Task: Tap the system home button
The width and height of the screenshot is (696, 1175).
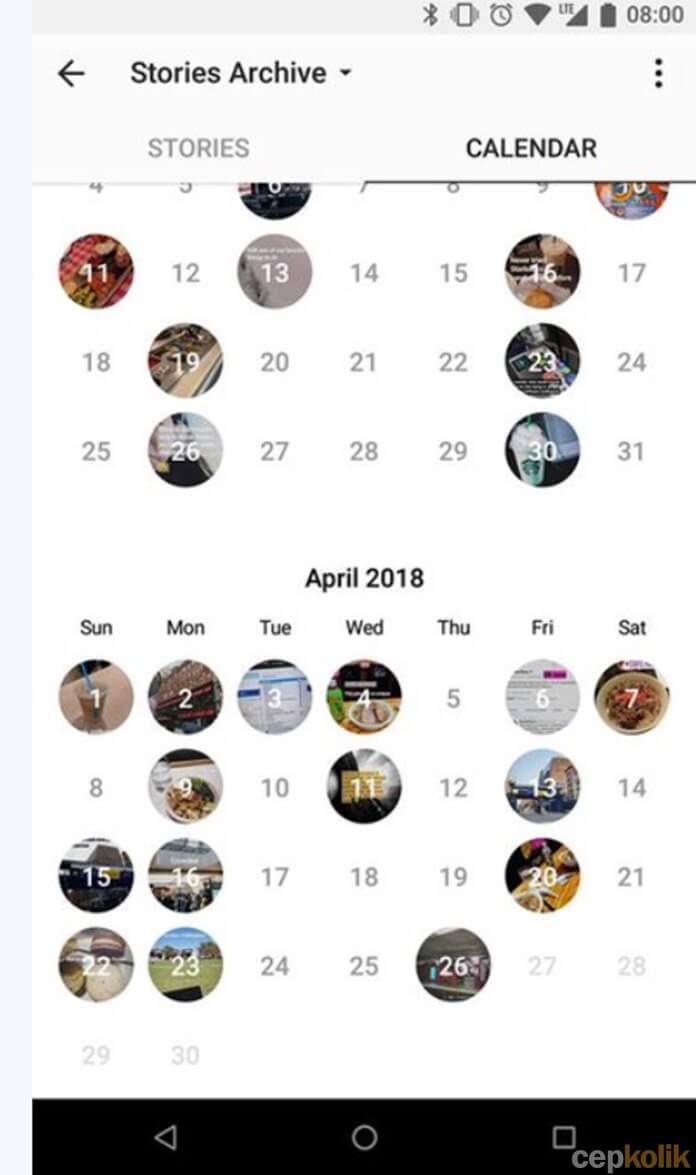Action: tap(364, 1138)
